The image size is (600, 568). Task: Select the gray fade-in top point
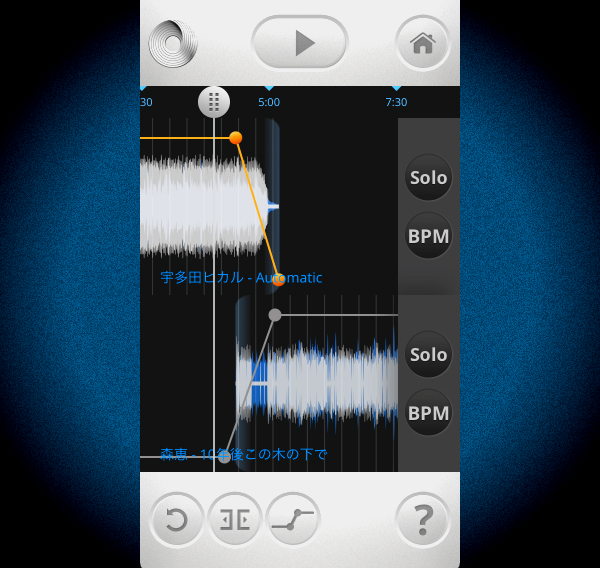pos(275,315)
